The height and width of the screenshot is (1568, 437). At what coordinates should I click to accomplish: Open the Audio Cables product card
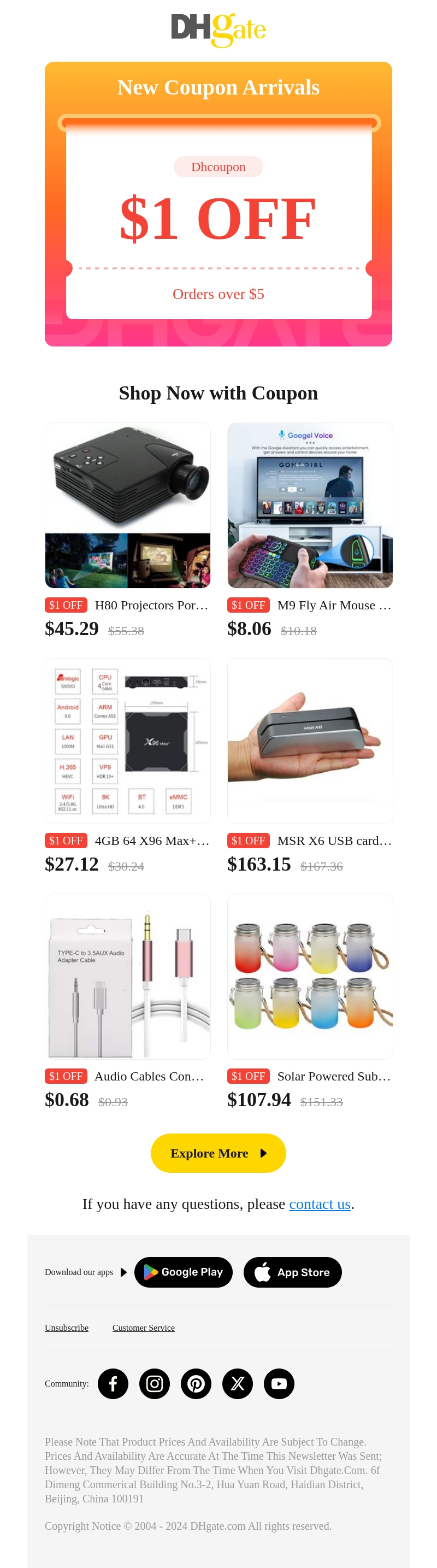[x=127, y=976]
